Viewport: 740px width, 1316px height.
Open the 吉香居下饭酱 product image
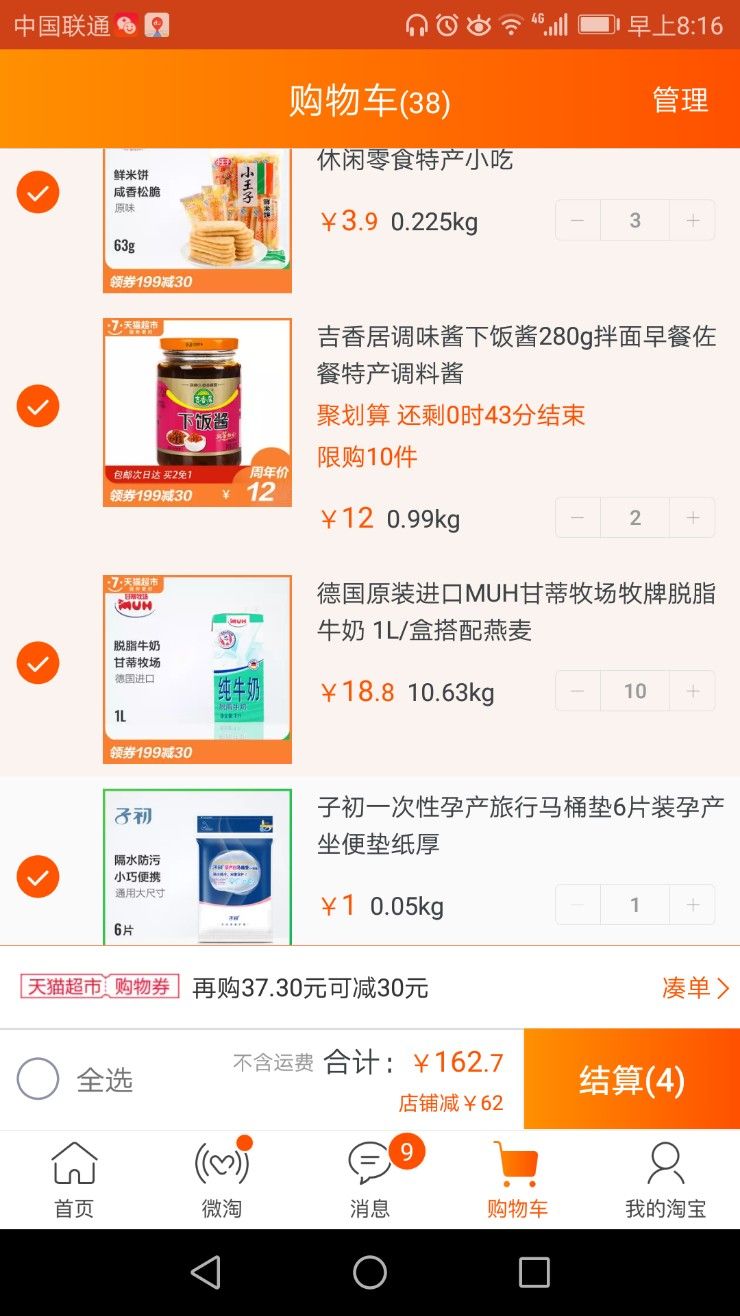[x=197, y=413]
